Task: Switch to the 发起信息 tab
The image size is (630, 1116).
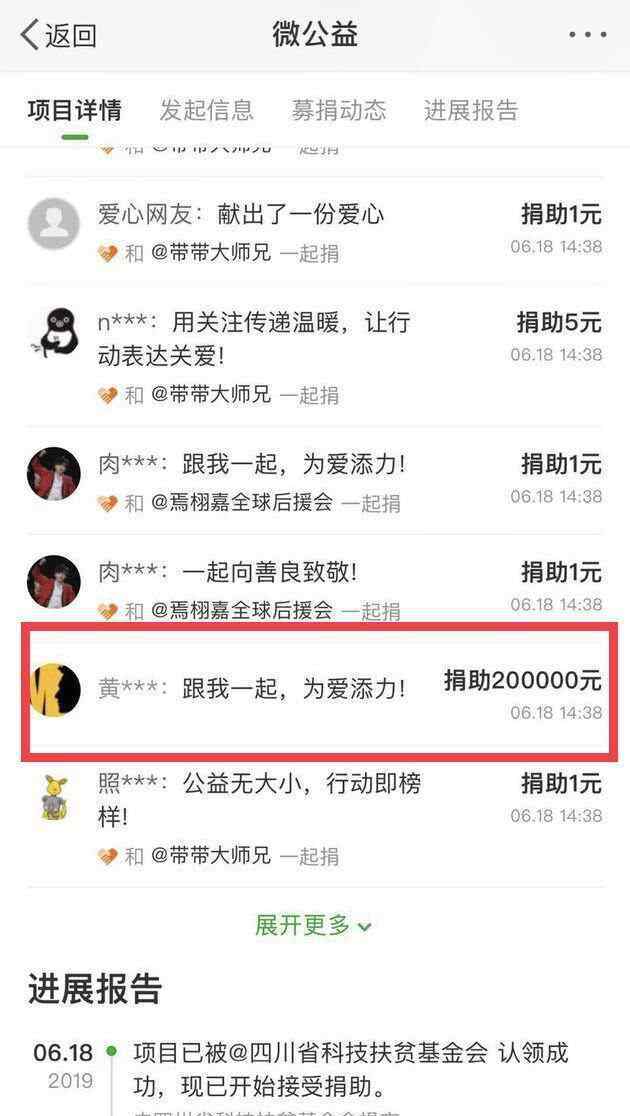Action: 206,110
